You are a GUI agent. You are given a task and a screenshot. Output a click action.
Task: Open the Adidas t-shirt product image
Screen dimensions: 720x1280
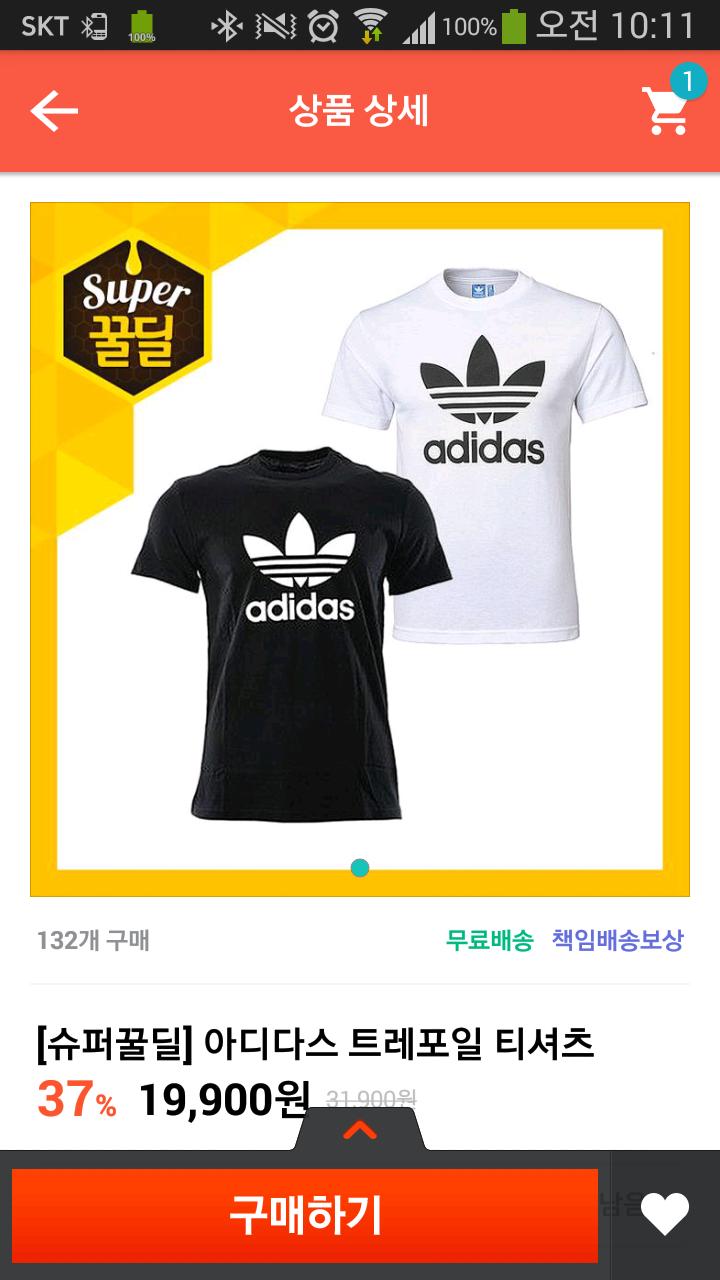click(x=360, y=550)
